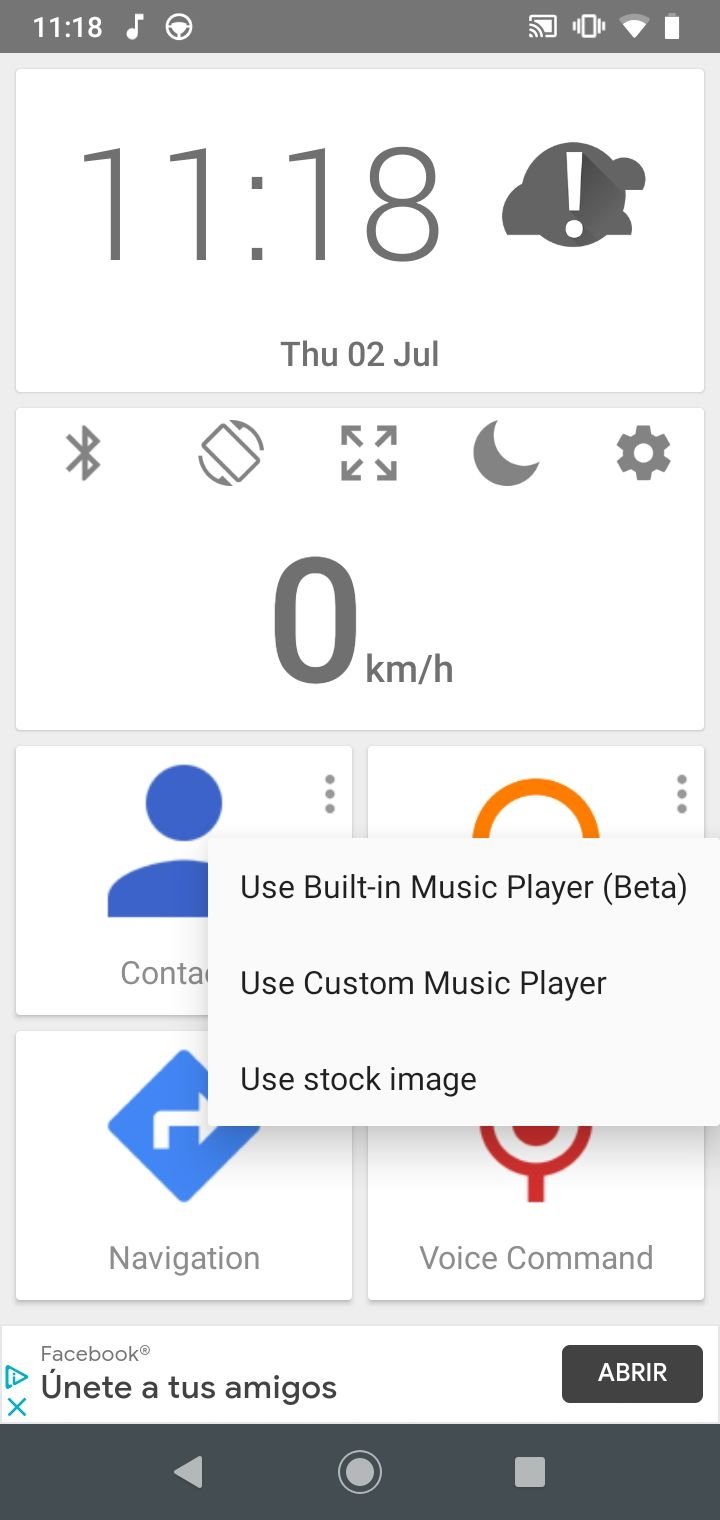Open settings gear
720x1520 pixels.
(x=643, y=454)
